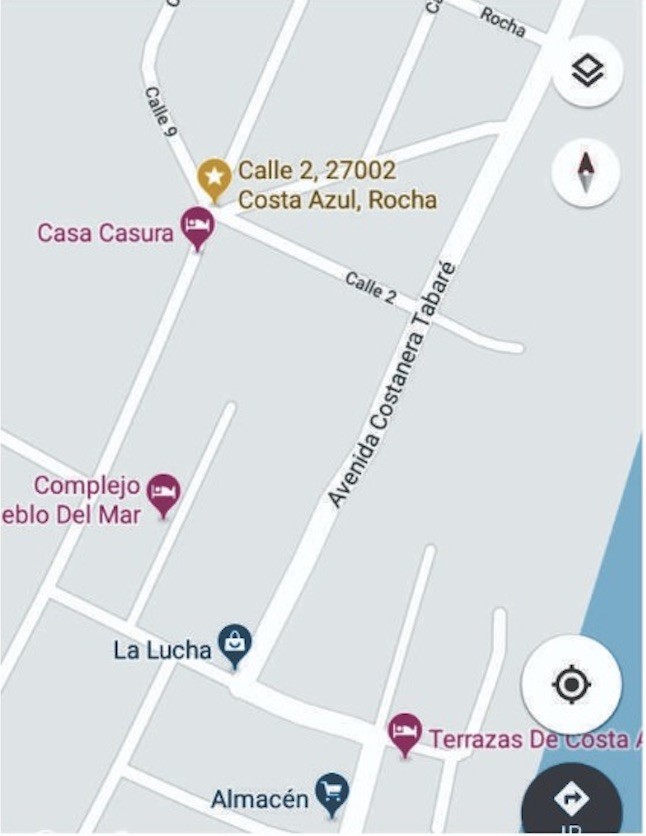Start directions with the blue arrow button
Screen dimensions: 646x836
(572, 800)
